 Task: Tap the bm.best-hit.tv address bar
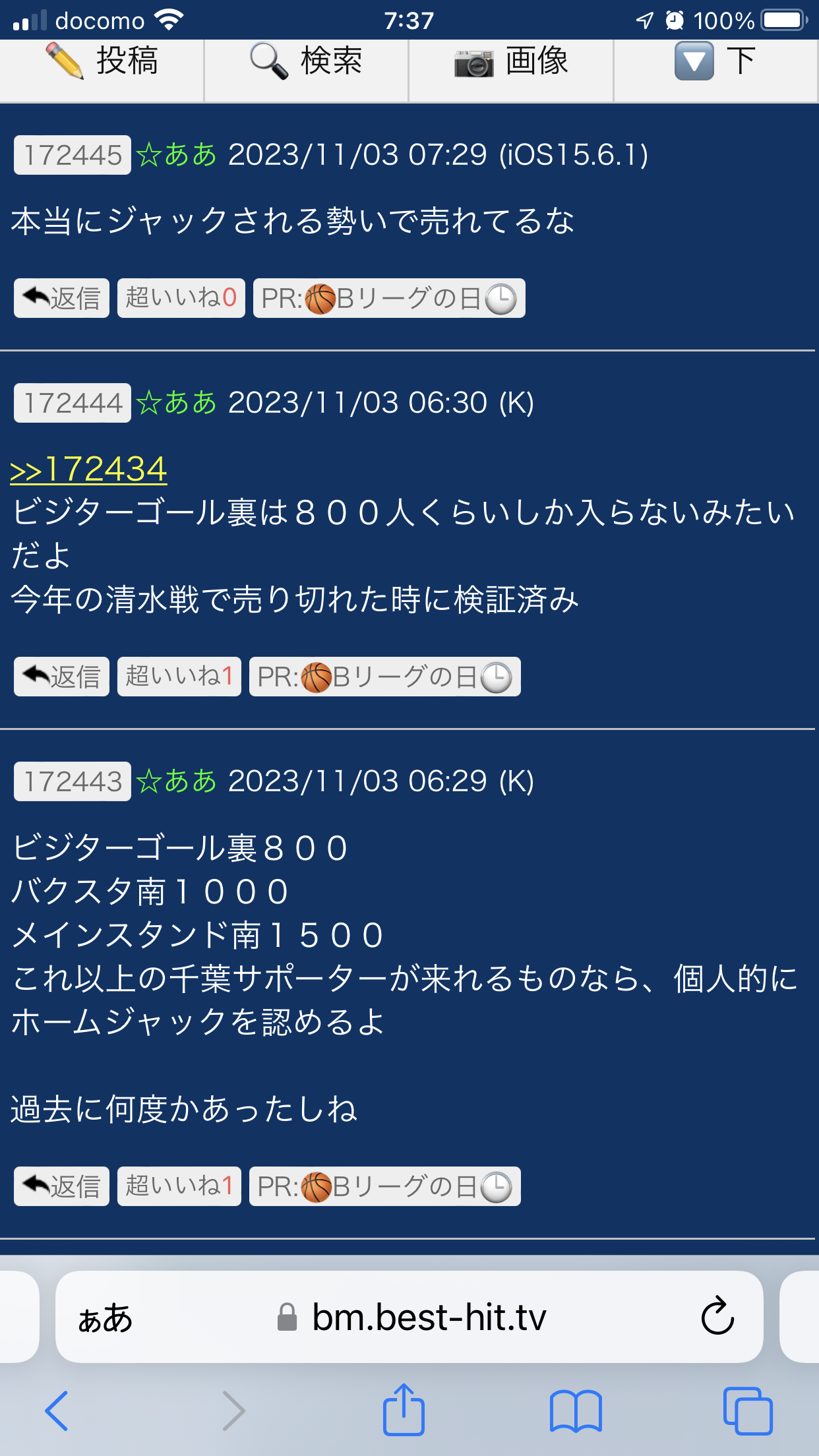point(409,1317)
